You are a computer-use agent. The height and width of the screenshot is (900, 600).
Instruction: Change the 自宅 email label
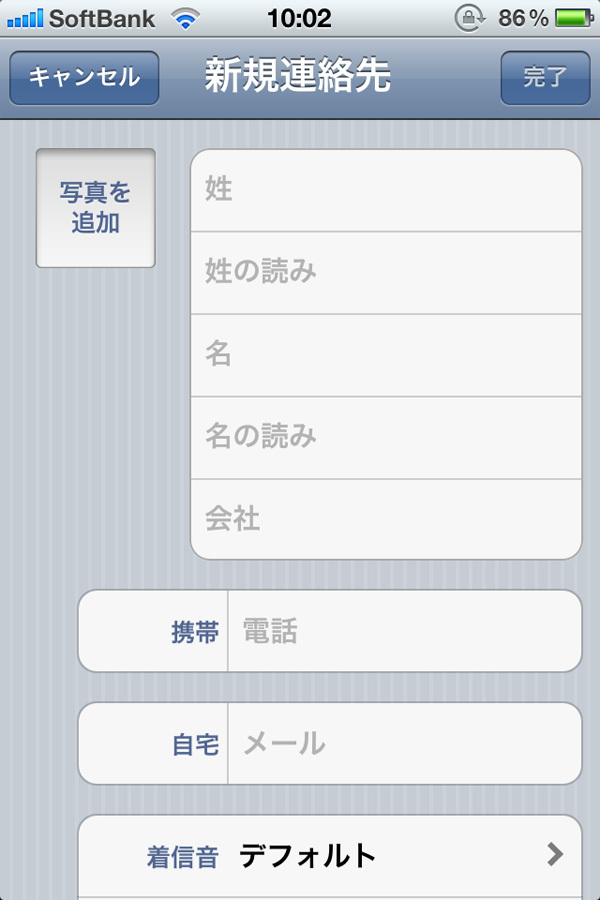point(155,744)
